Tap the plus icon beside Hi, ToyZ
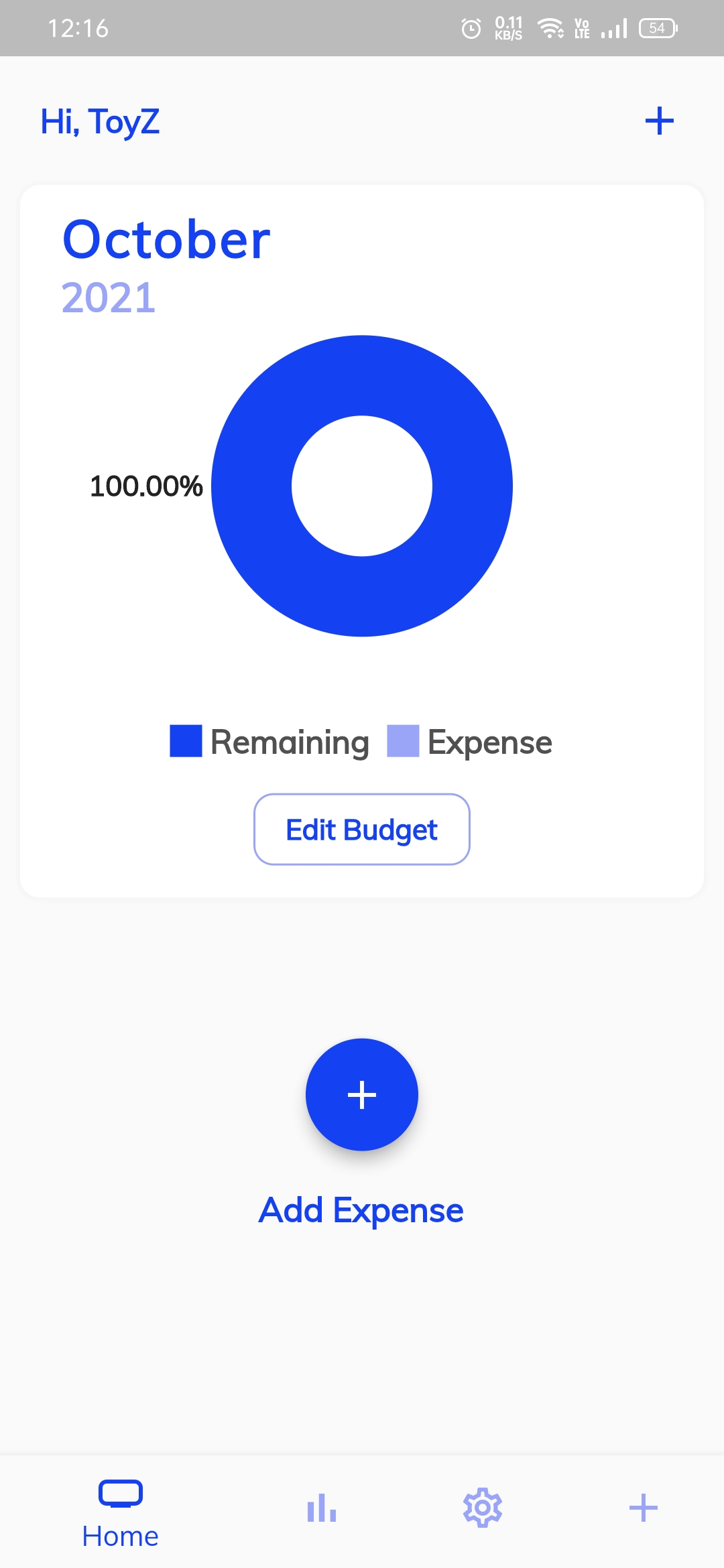 point(659,121)
